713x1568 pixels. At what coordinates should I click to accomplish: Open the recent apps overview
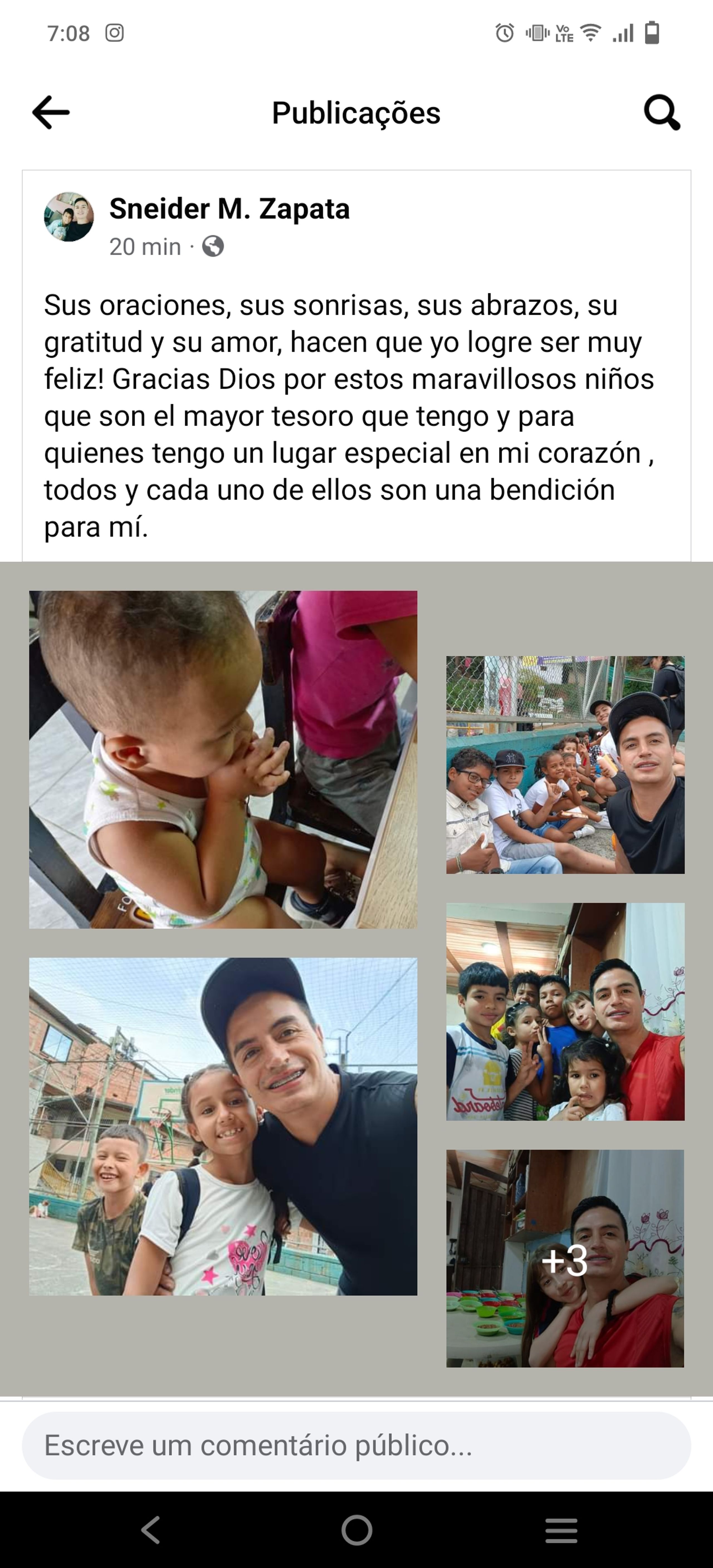(x=561, y=1530)
